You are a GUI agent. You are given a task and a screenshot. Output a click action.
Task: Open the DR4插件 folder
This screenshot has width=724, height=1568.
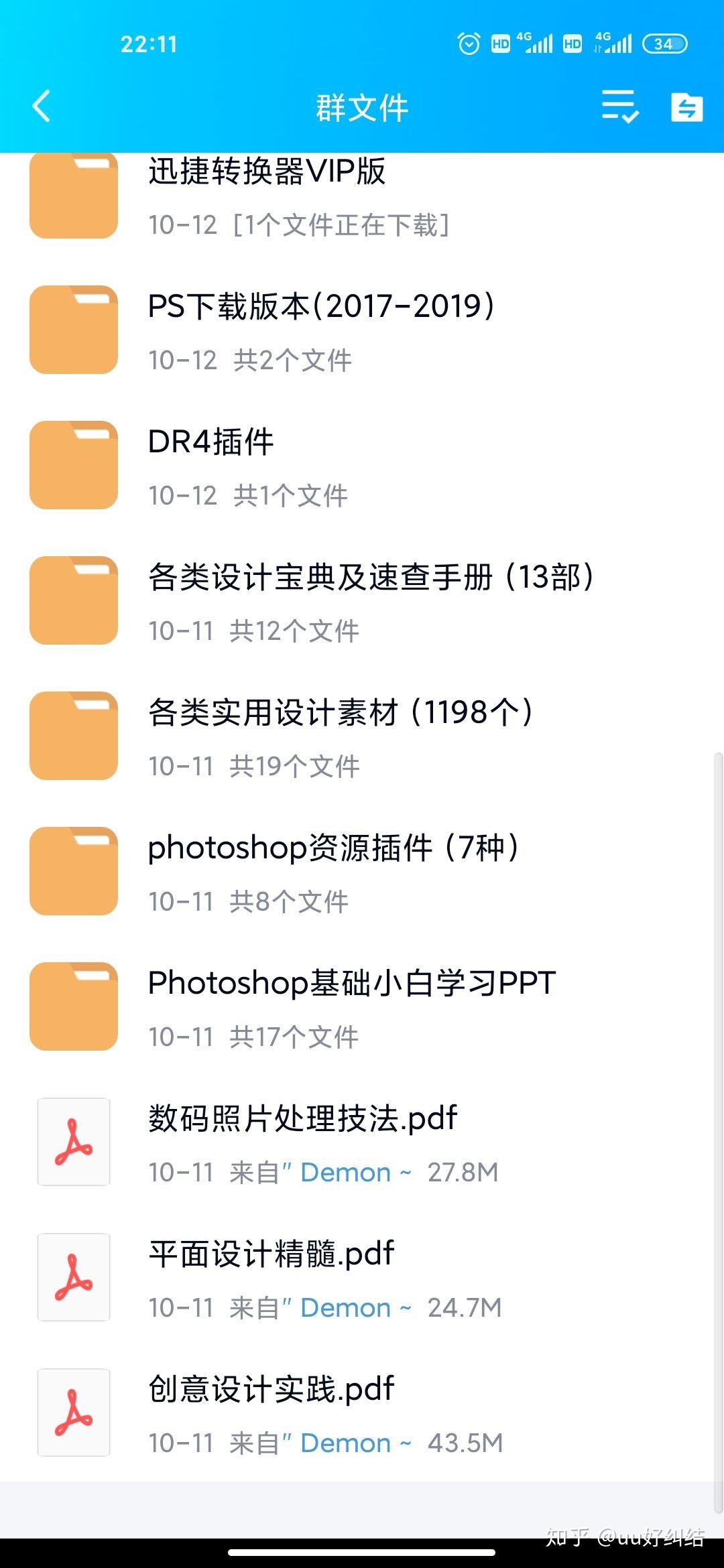click(x=362, y=466)
